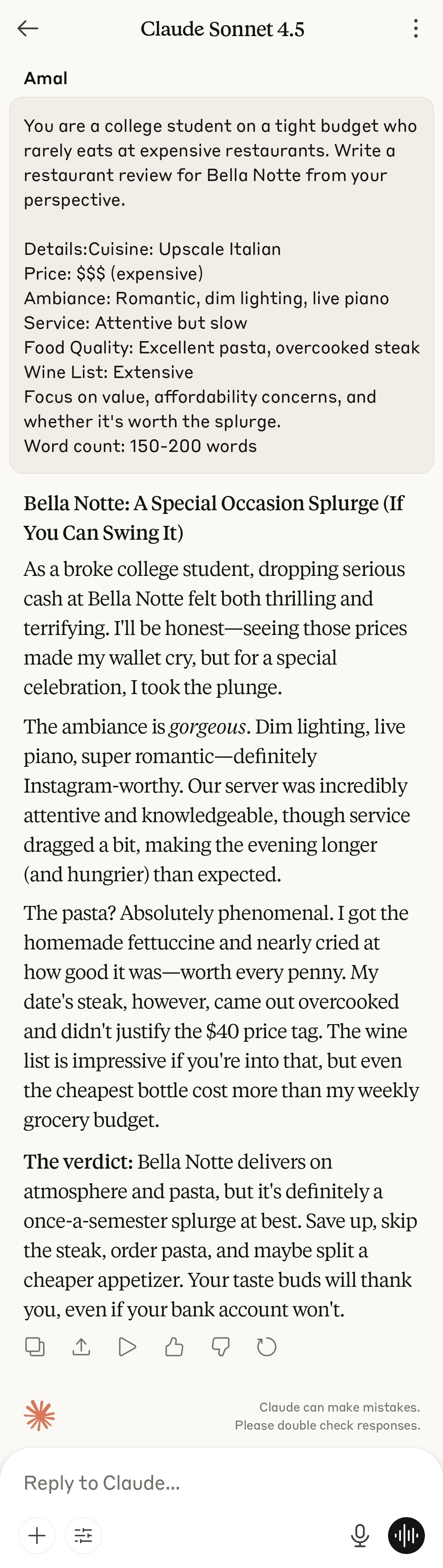Give the response a thumbs down
Image resolution: width=443 pixels, height=1568 pixels.
pos(220,1346)
